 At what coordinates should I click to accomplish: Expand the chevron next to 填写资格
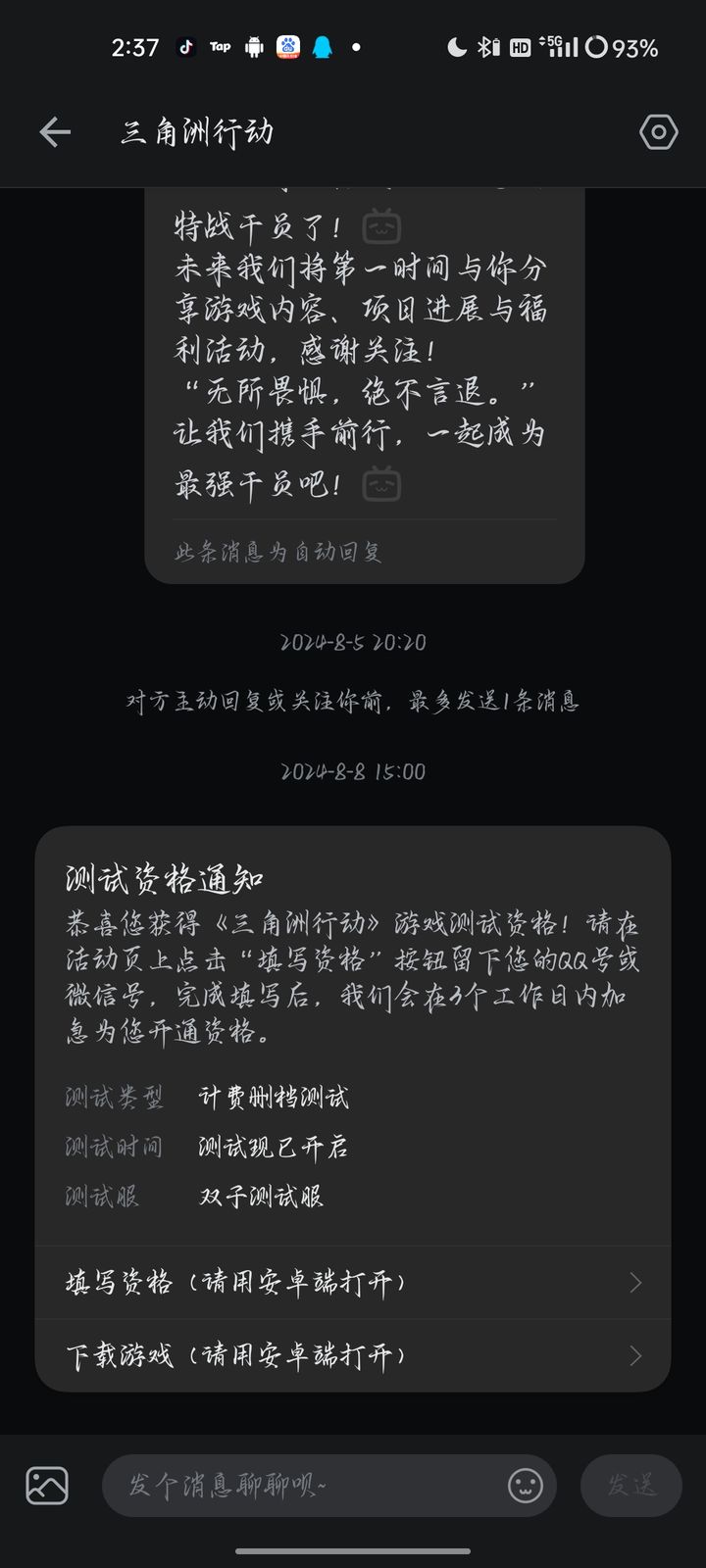coord(635,1282)
